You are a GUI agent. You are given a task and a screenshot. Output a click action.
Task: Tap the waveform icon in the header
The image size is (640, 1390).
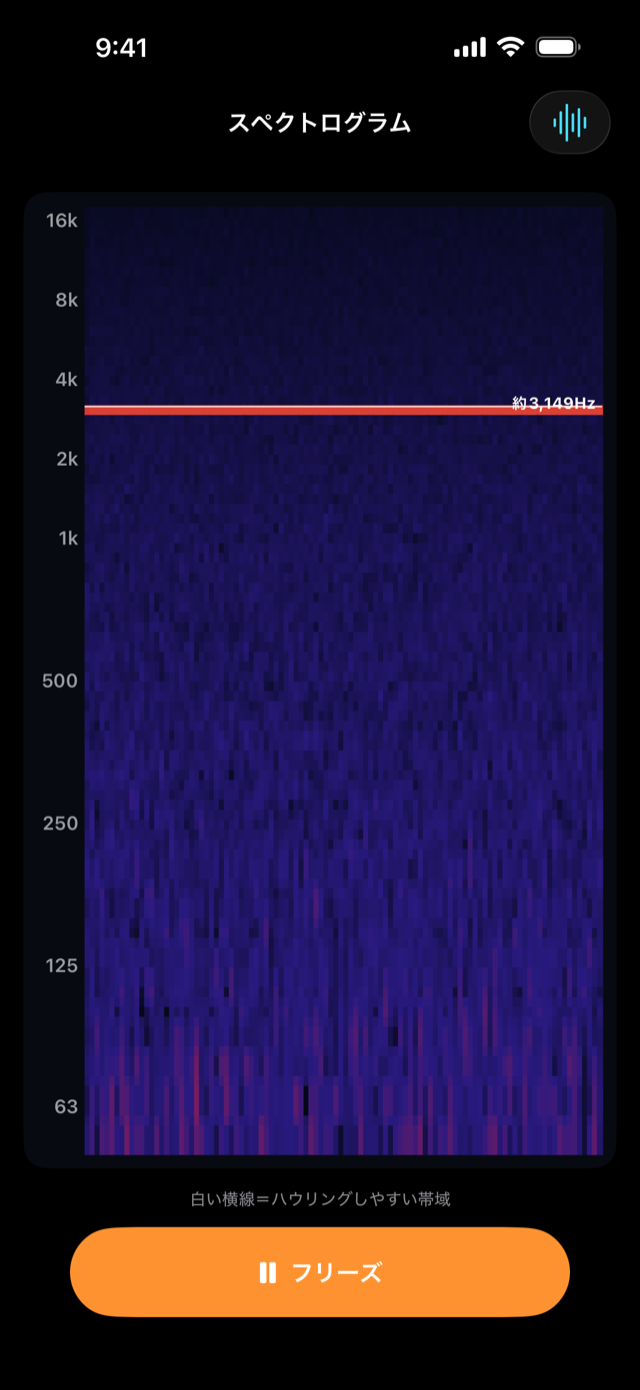tap(570, 123)
